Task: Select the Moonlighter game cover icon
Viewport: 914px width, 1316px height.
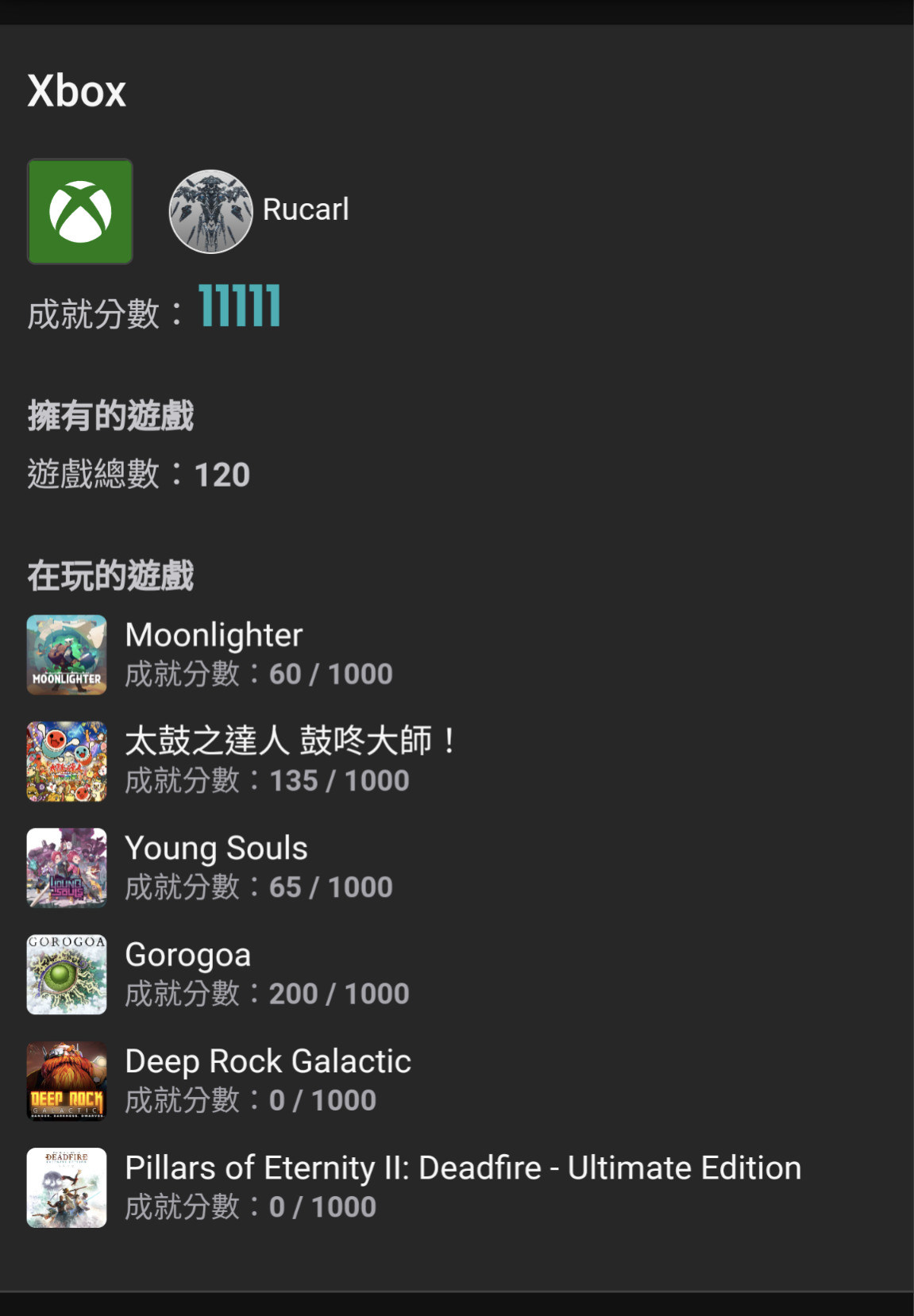Action: point(67,654)
